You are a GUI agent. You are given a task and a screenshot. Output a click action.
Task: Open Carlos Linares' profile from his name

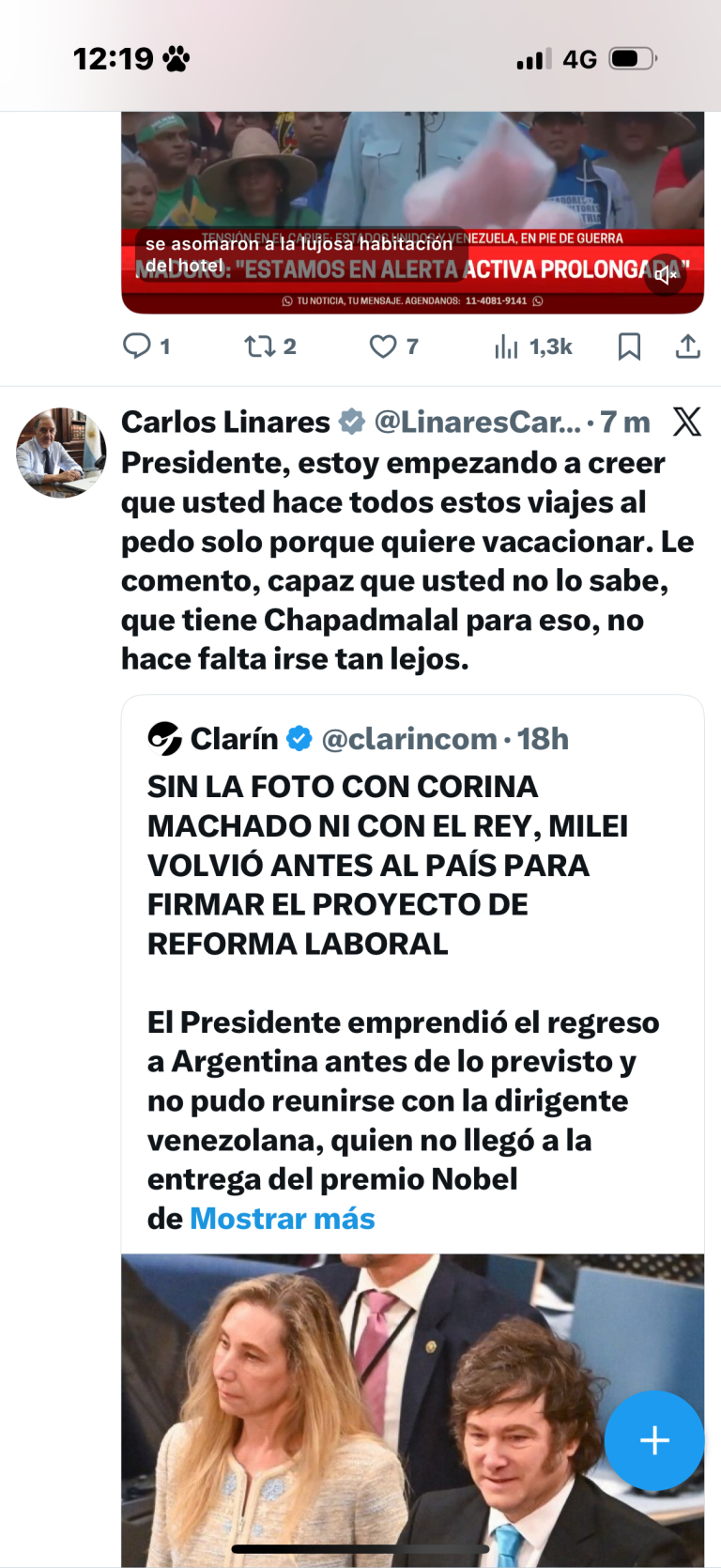tap(225, 423)
